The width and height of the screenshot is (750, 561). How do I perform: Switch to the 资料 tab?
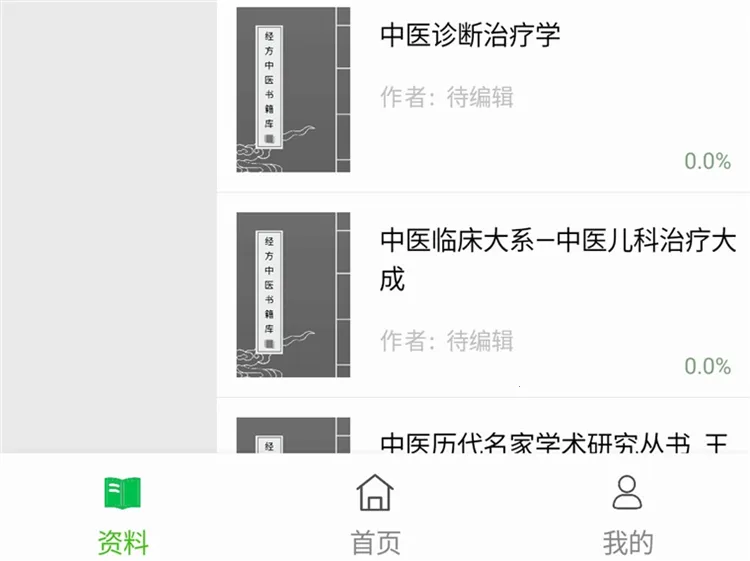tap(124, 516)
